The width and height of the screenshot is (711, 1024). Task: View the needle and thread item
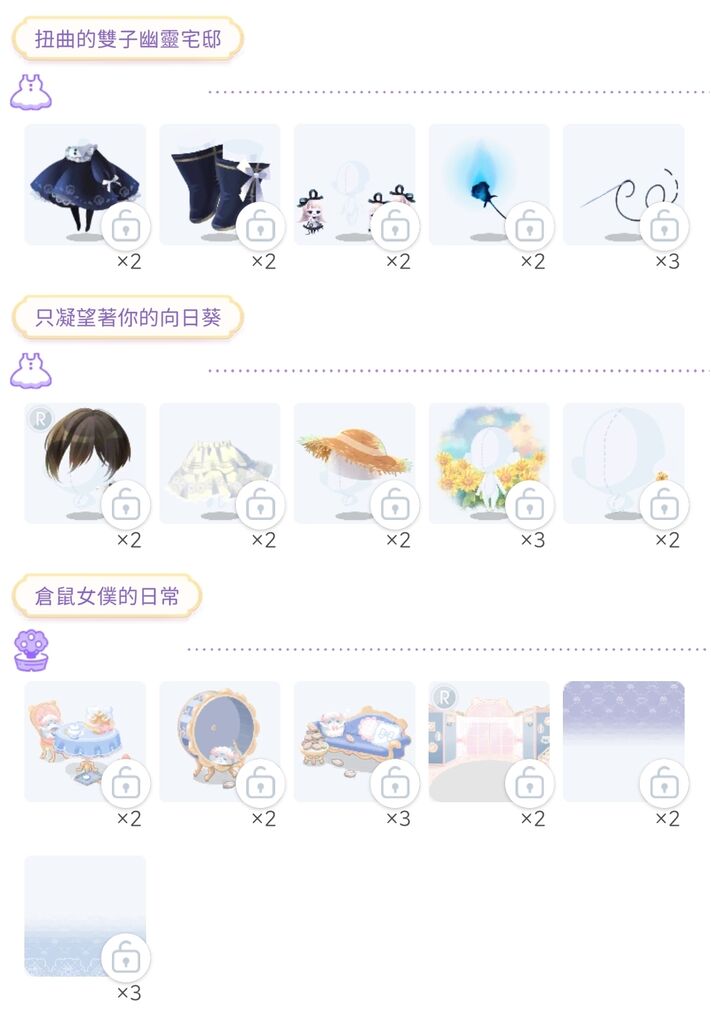coord(612,180)
